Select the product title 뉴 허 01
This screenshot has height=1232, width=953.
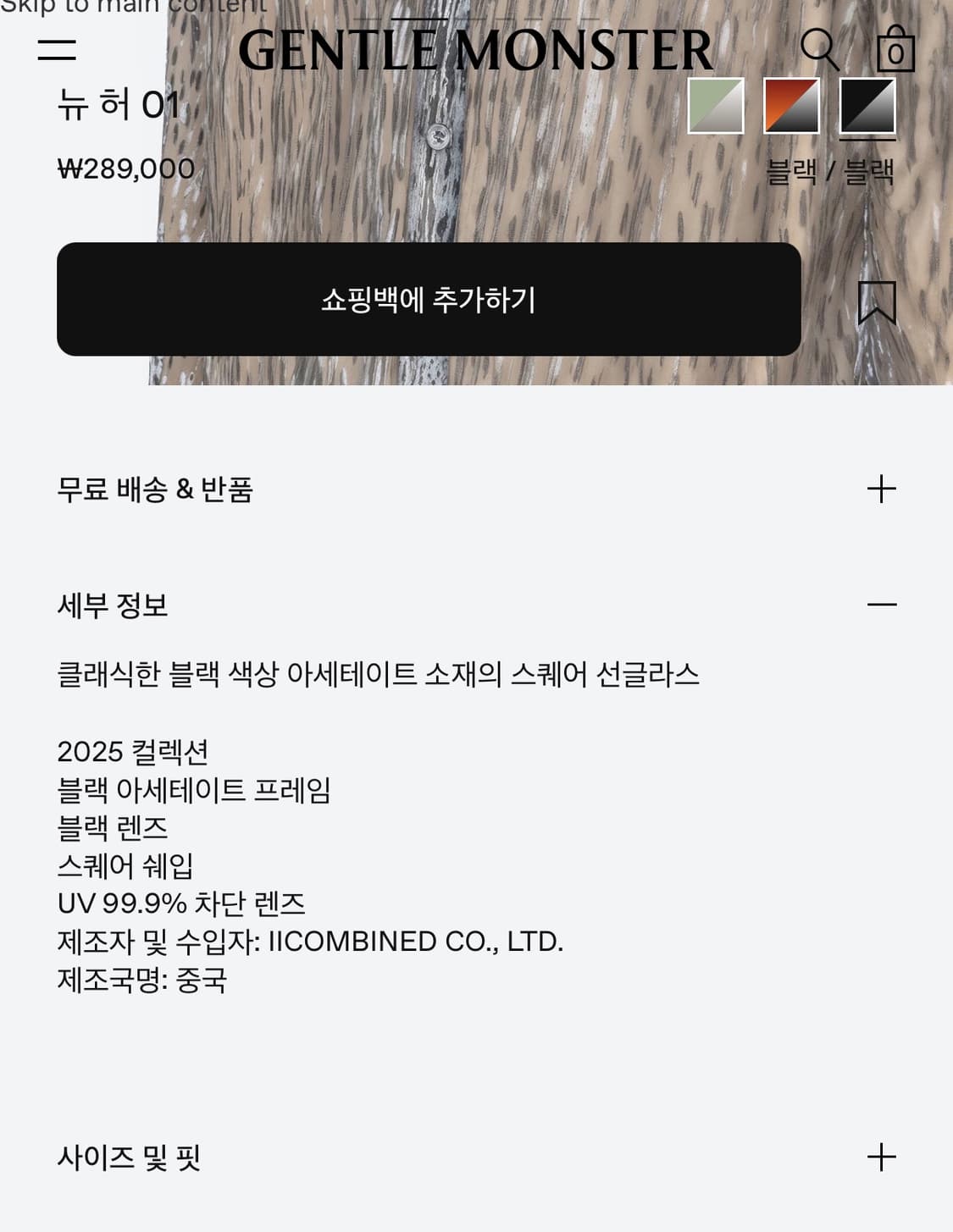point(119,103)
